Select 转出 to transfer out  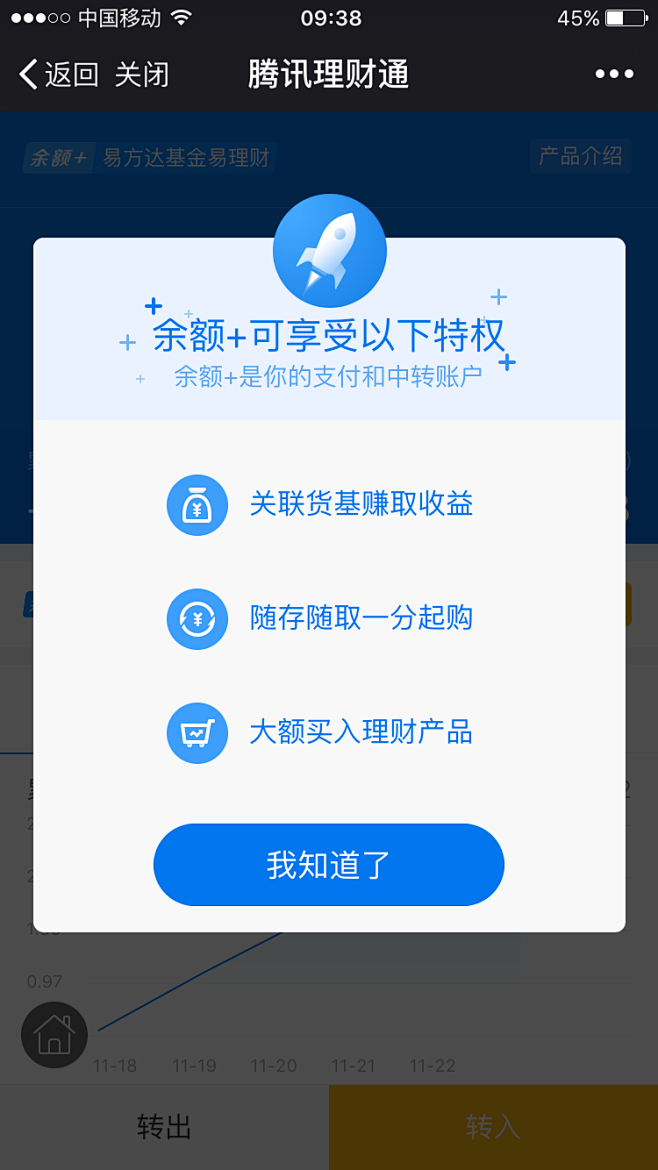[x=164, y=1127]
